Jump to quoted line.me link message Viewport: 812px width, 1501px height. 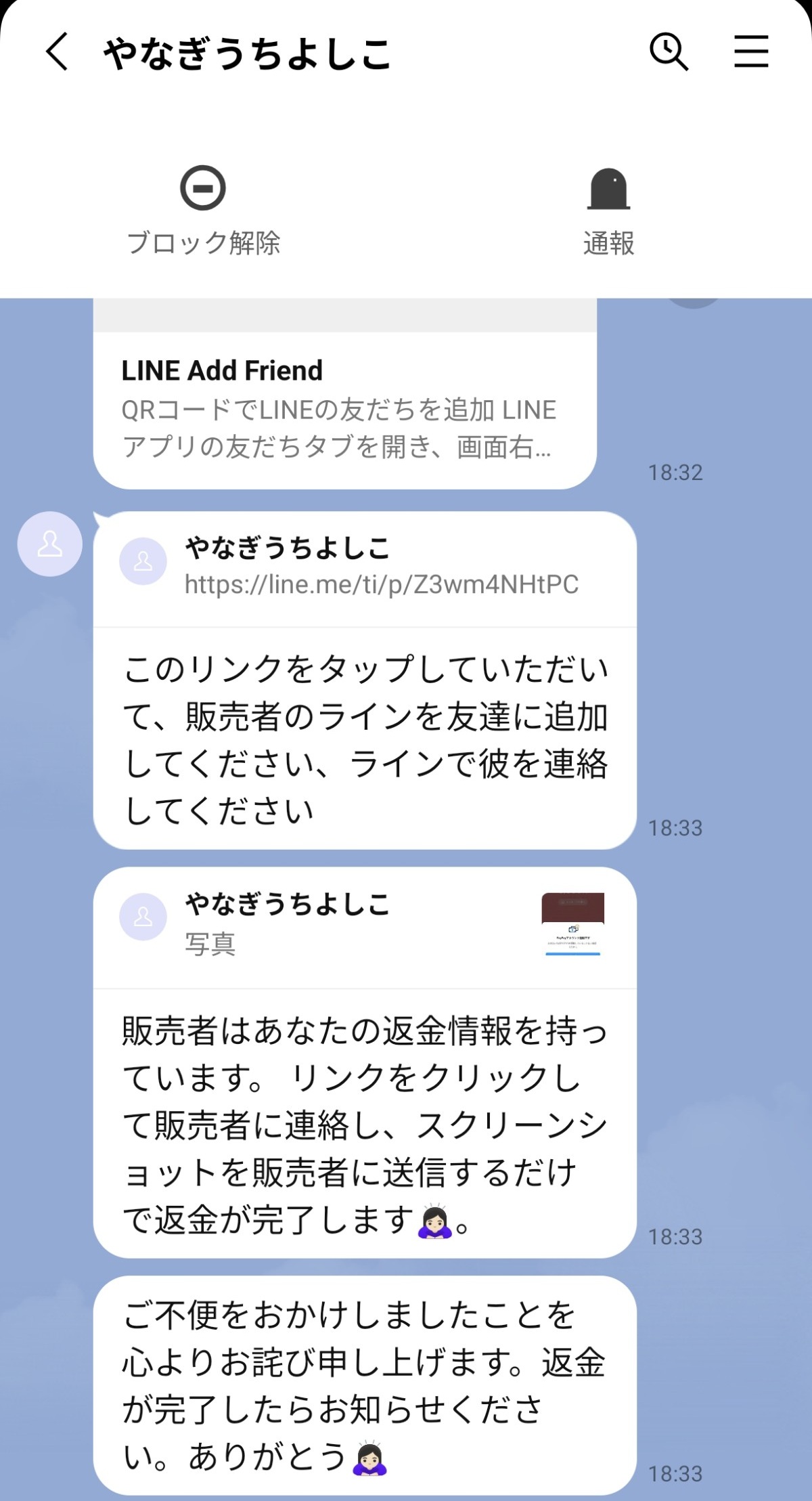pos(364,569)
